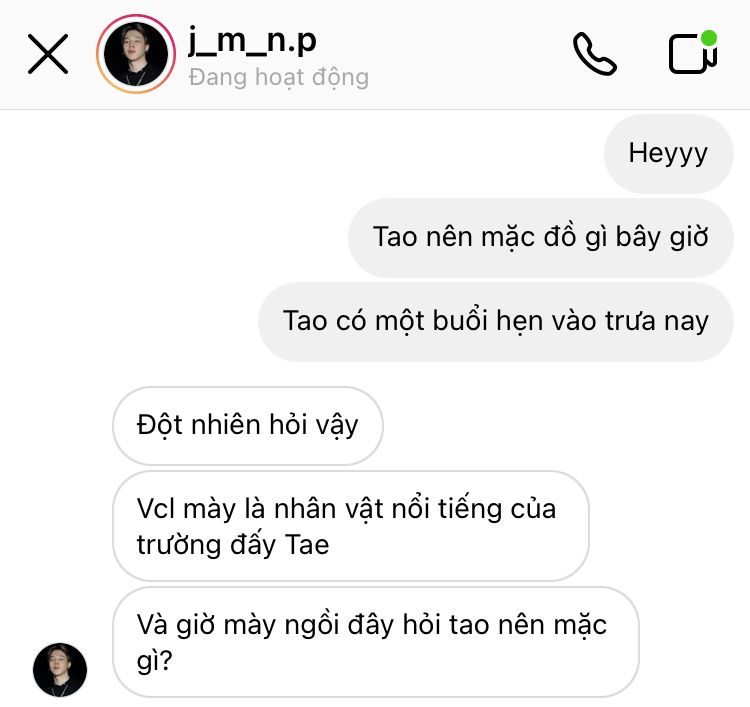The image size is (750, 707).
Task: Start a video call with j_m_n.p
Action: pyautogui.click(x=692, y=54)
